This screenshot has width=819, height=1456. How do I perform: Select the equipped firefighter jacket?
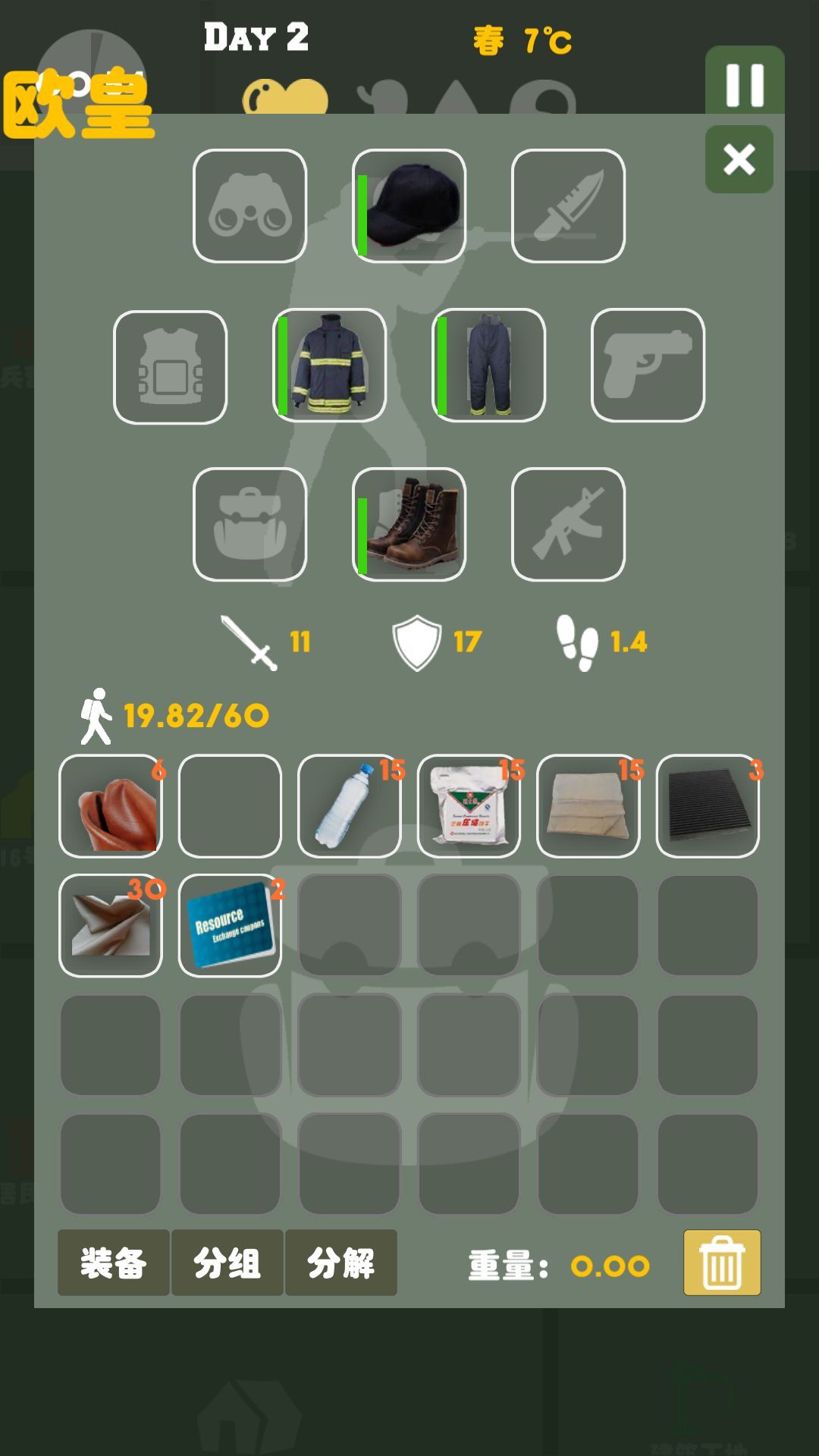[329, 365]
